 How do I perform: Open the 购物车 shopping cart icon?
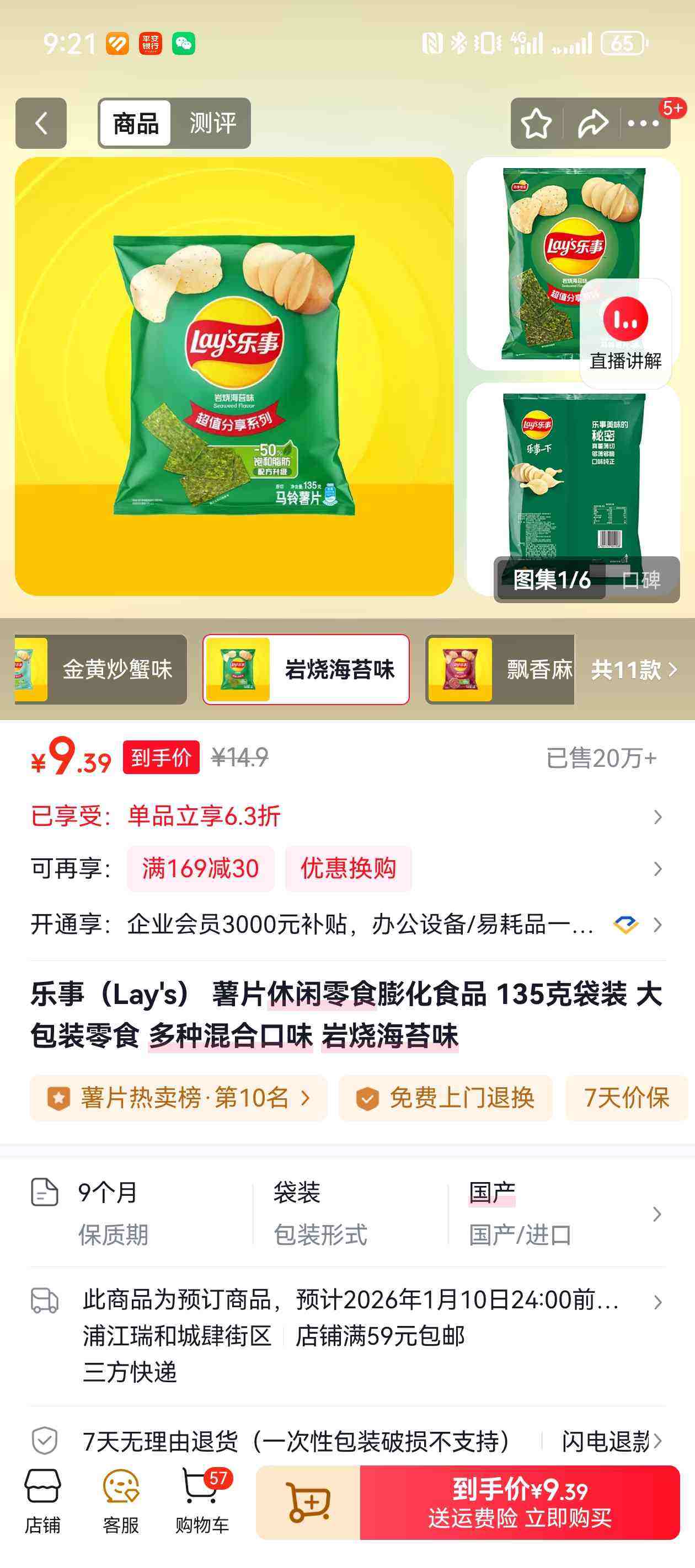[201, 1516]
